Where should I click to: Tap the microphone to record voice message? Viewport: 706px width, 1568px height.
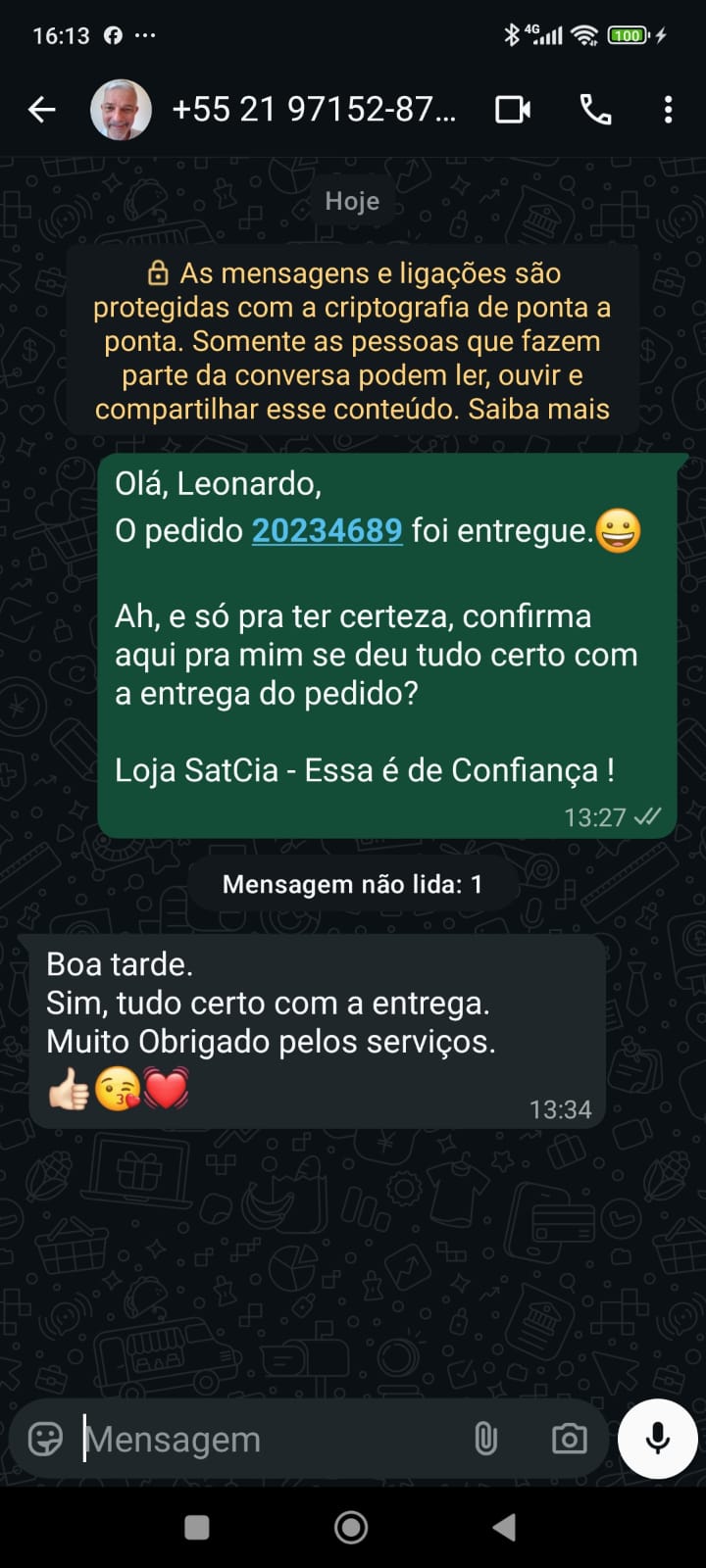[657, 1438]
